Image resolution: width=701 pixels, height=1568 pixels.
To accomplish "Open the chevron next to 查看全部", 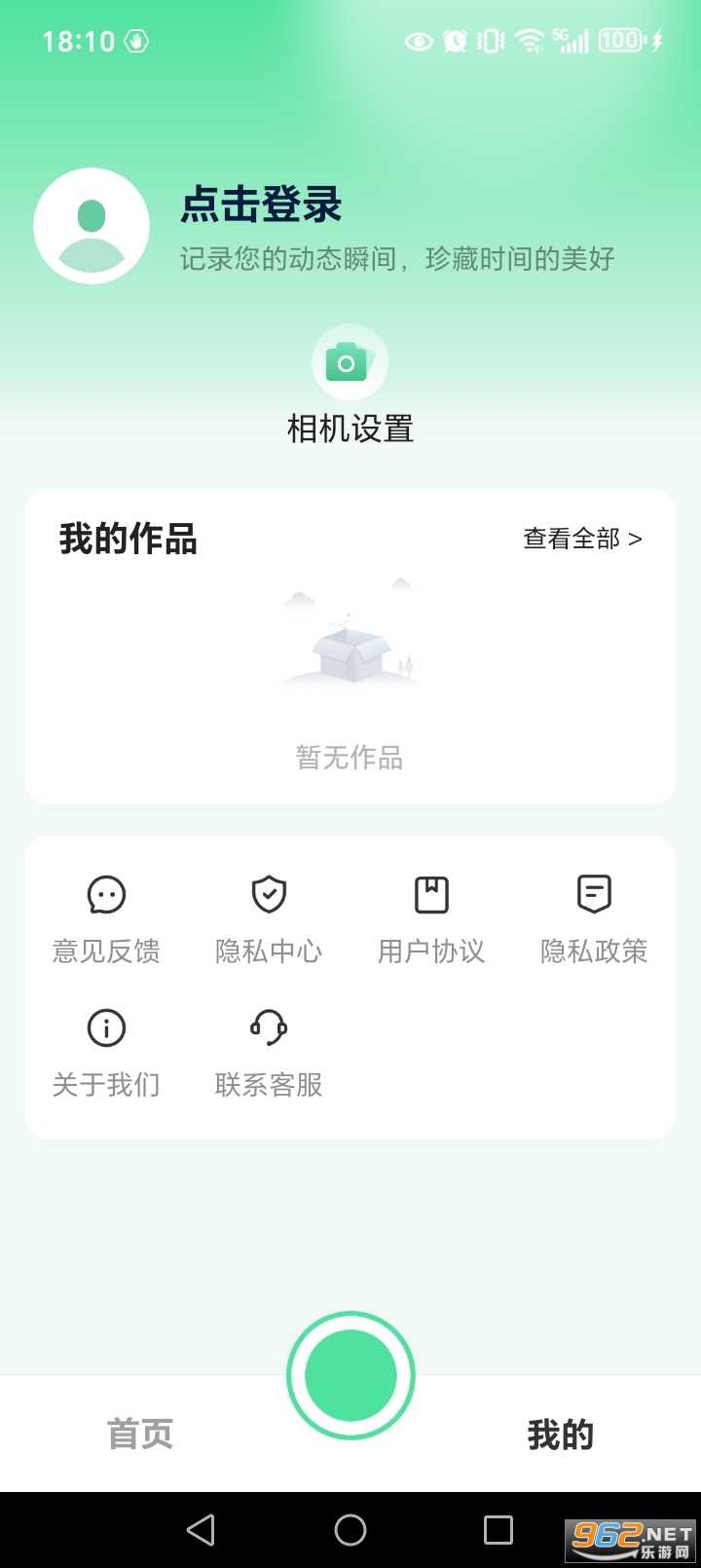I will pos(638,537).
